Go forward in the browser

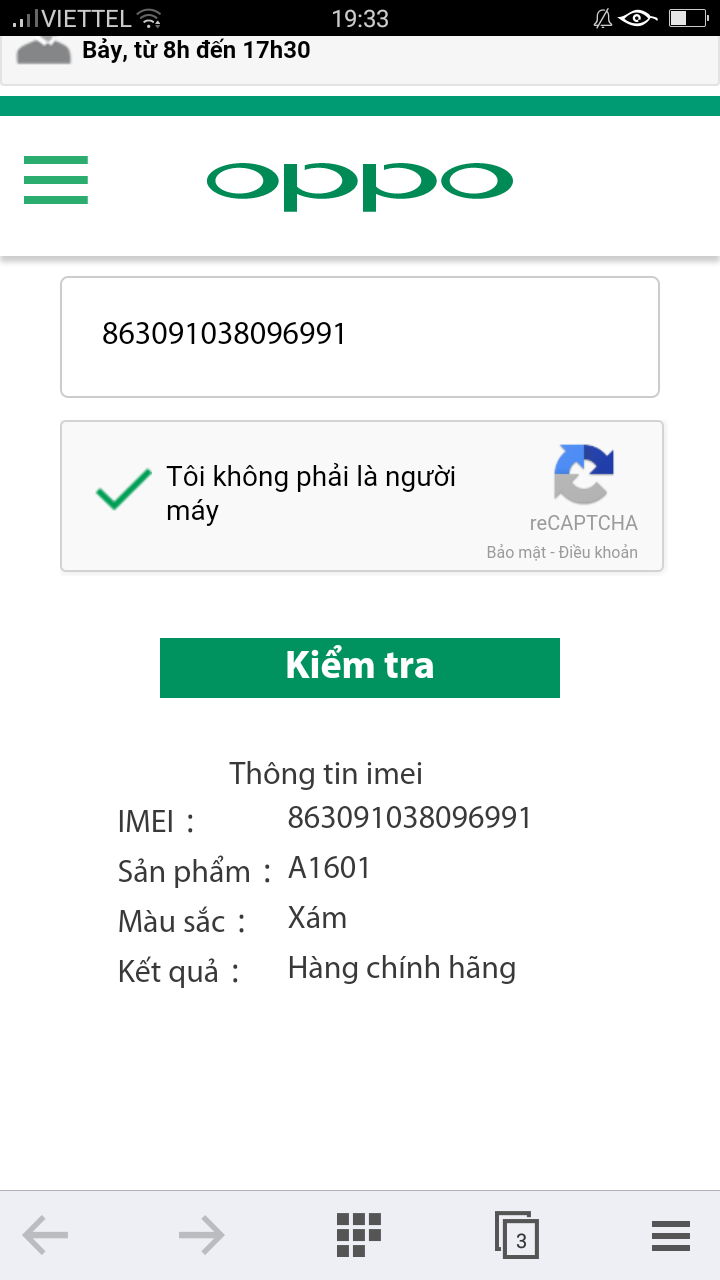202,1236
